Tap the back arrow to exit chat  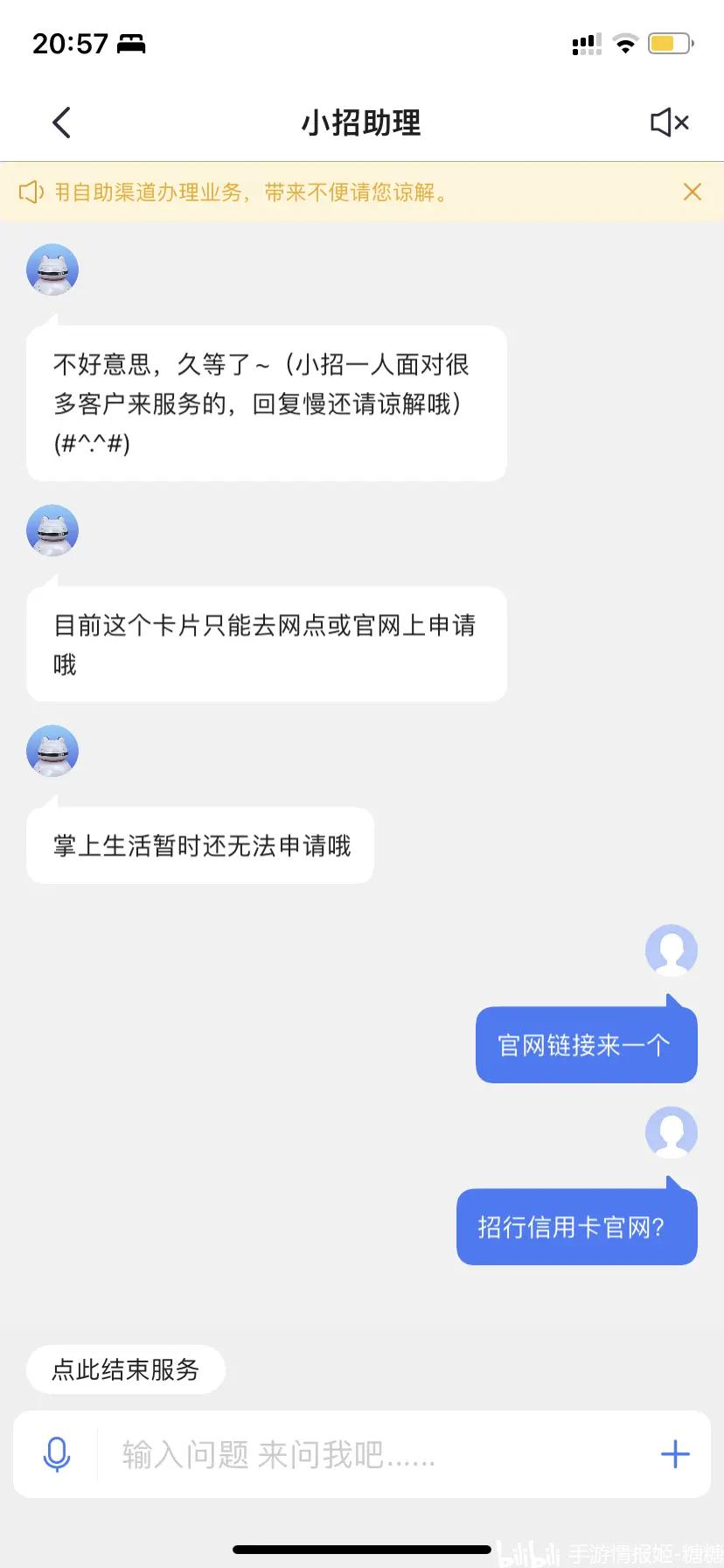(x=59, y=122)
